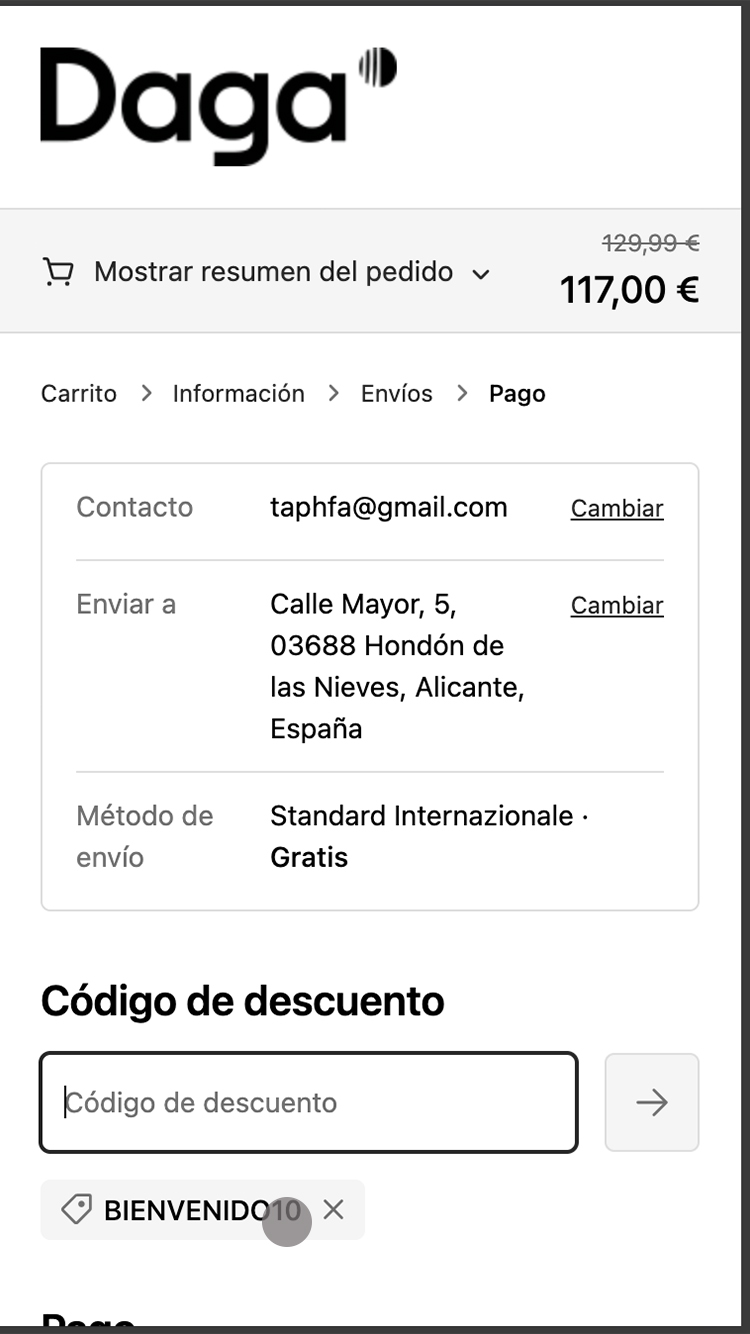Screen dimensions: 750x1334
Task: Remove the BIENVENIDO10 discount code
Action: click(334, 1210)
